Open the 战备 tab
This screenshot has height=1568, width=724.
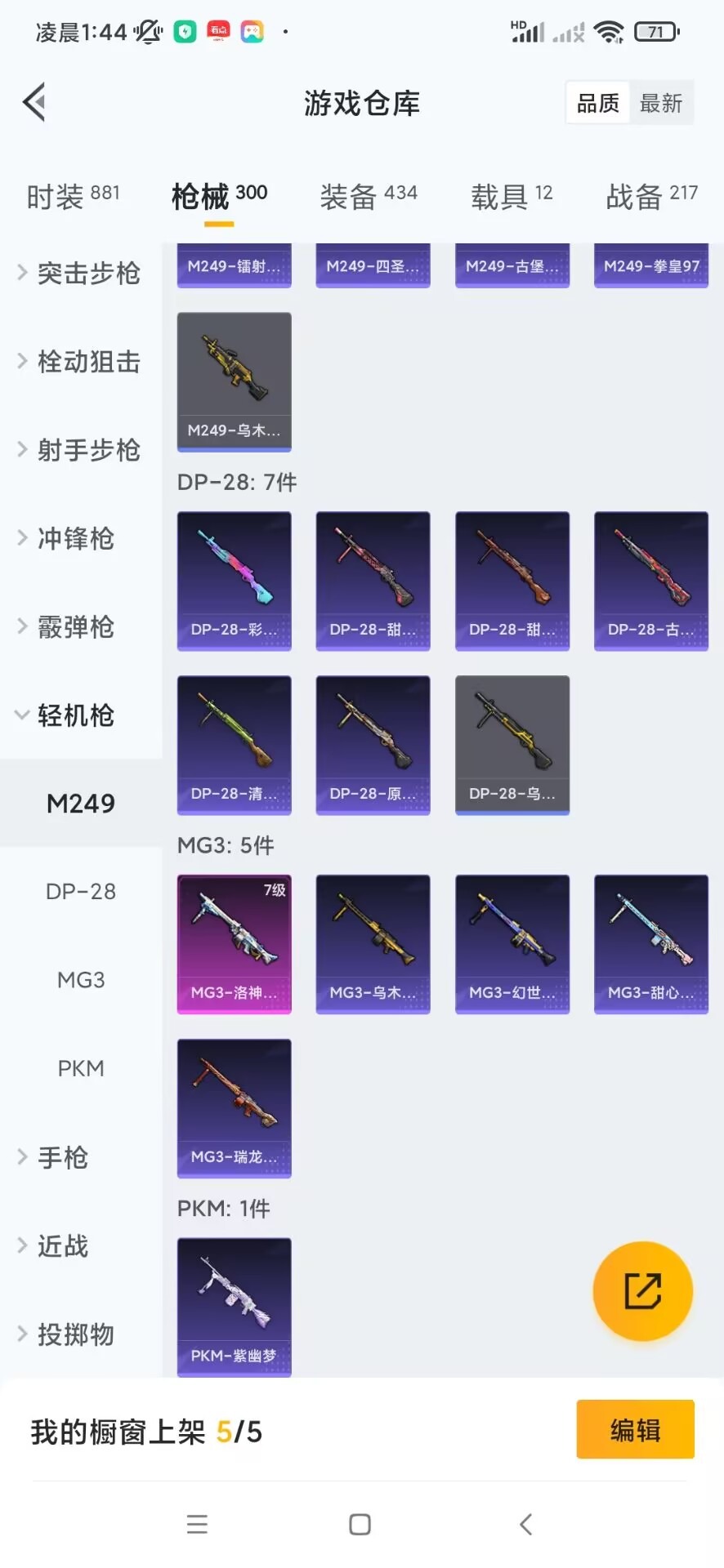point(651,196)
